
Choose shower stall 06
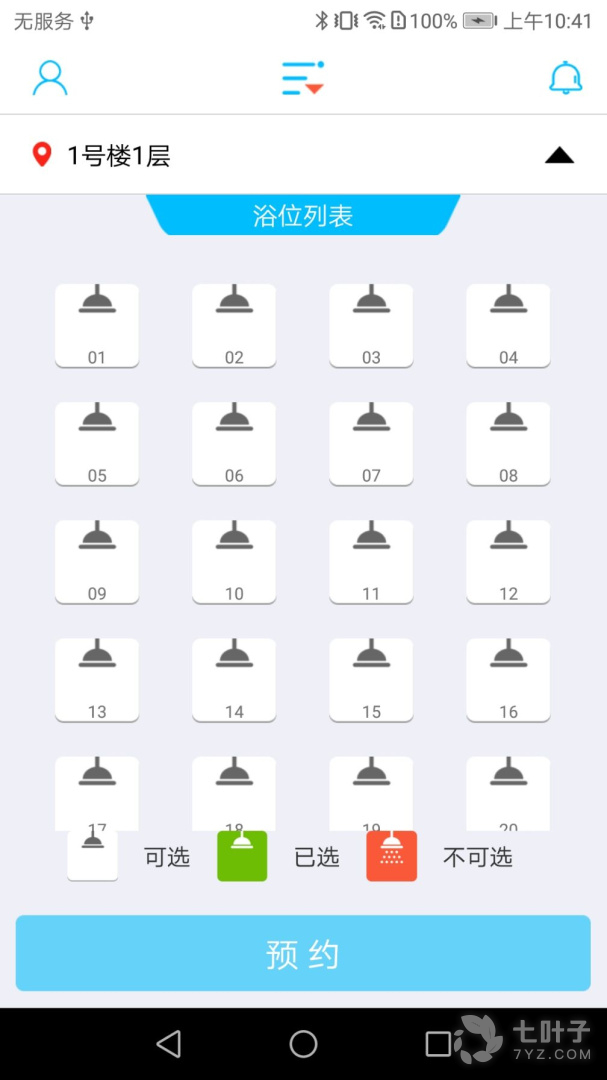234,443
